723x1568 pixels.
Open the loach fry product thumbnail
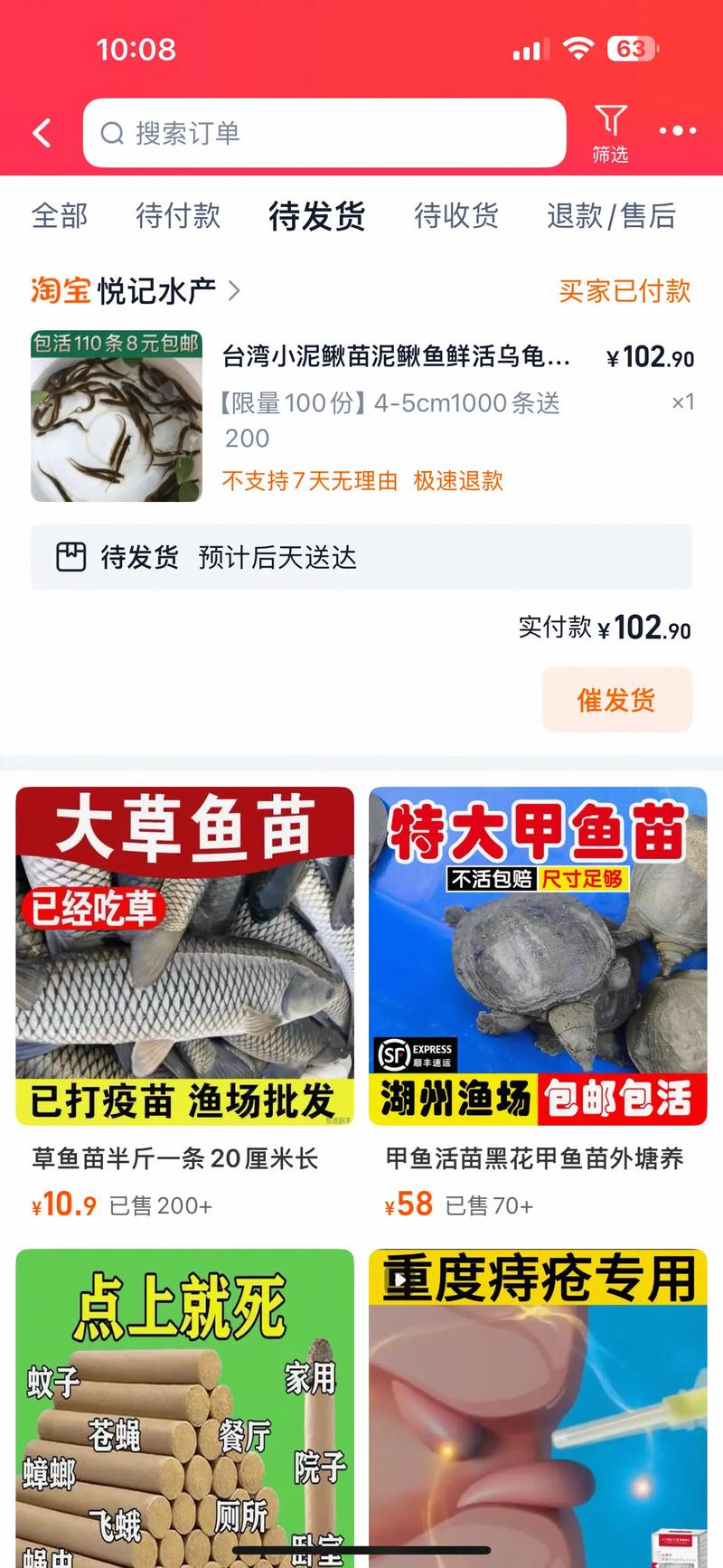[x=116, y=417]
